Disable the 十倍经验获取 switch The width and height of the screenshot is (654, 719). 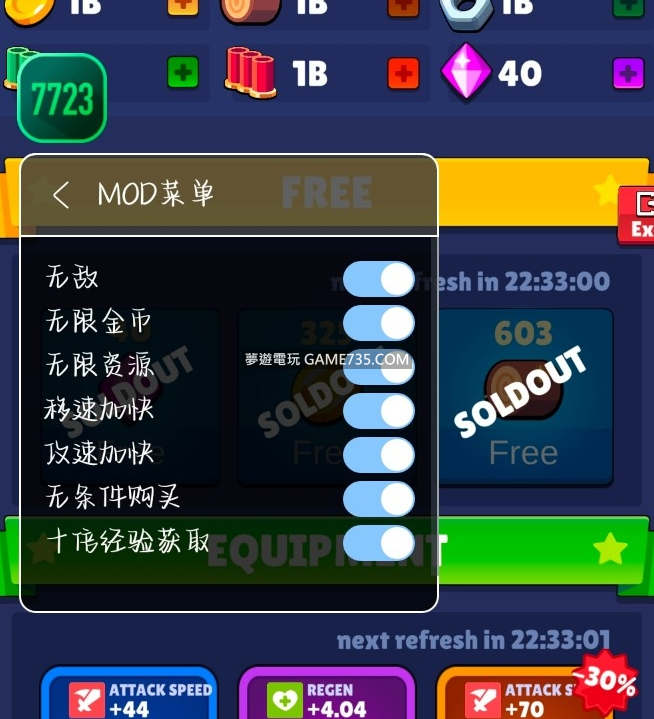point(379,543)
